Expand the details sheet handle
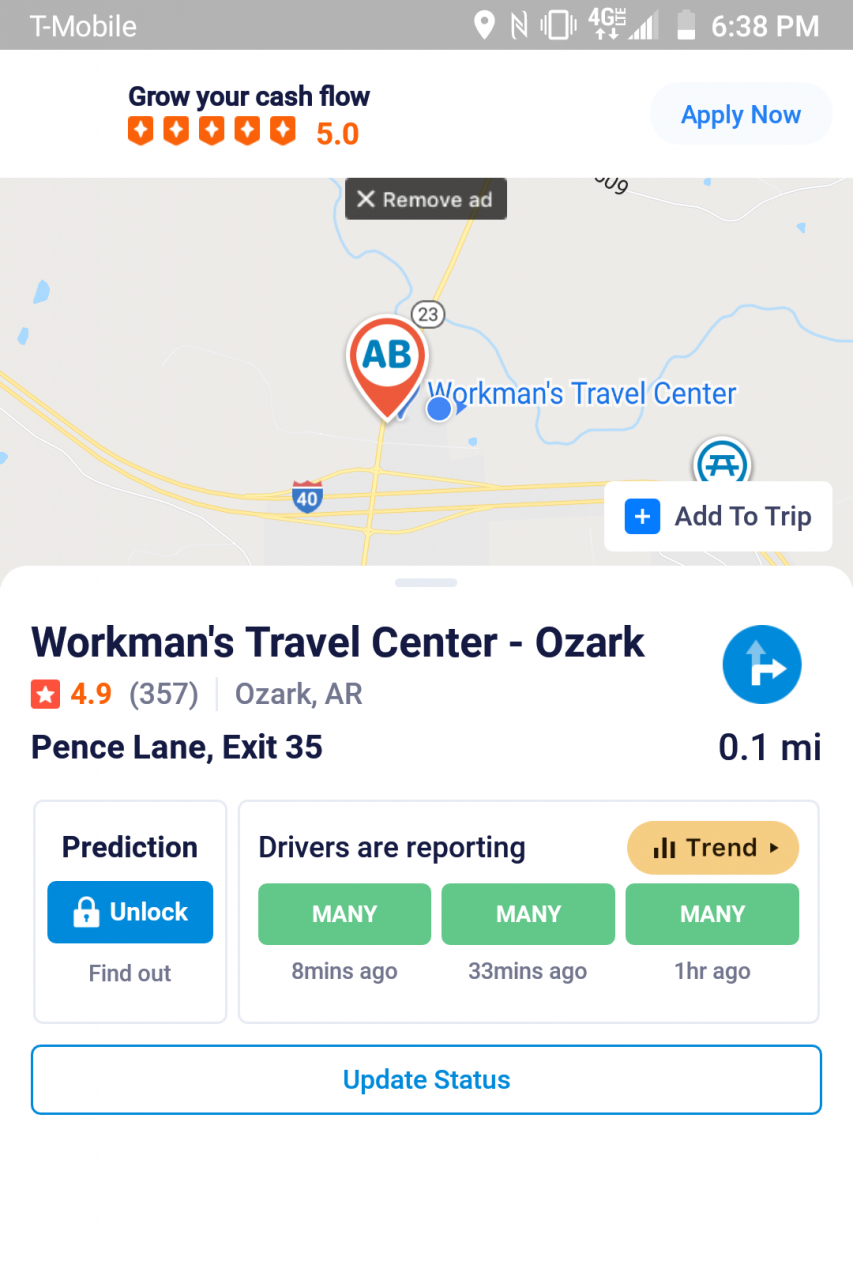853x1280 pixels. [x=426, y=582]
